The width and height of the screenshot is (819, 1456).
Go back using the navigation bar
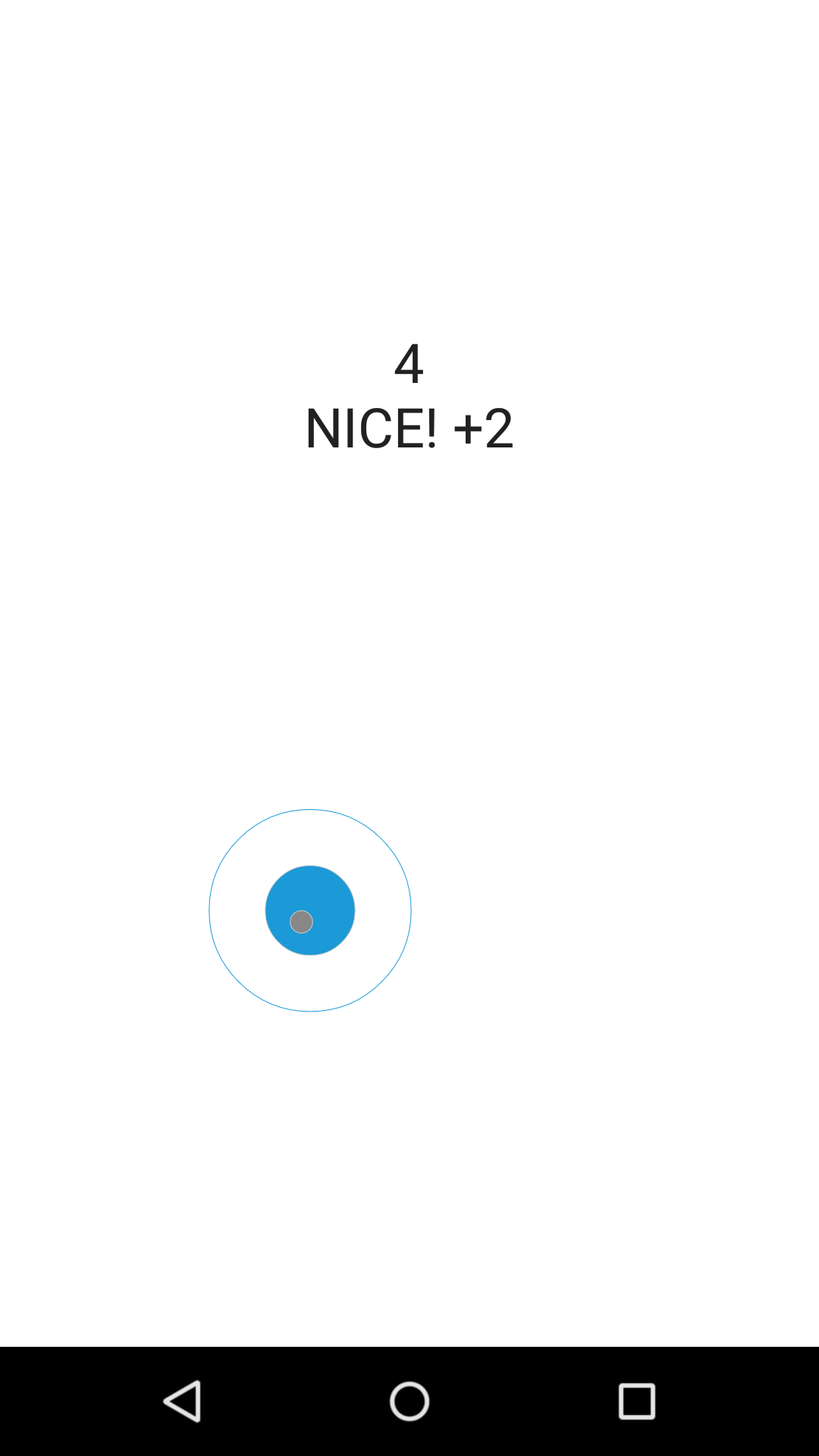pyautogui.click(x=183, y=1401)
